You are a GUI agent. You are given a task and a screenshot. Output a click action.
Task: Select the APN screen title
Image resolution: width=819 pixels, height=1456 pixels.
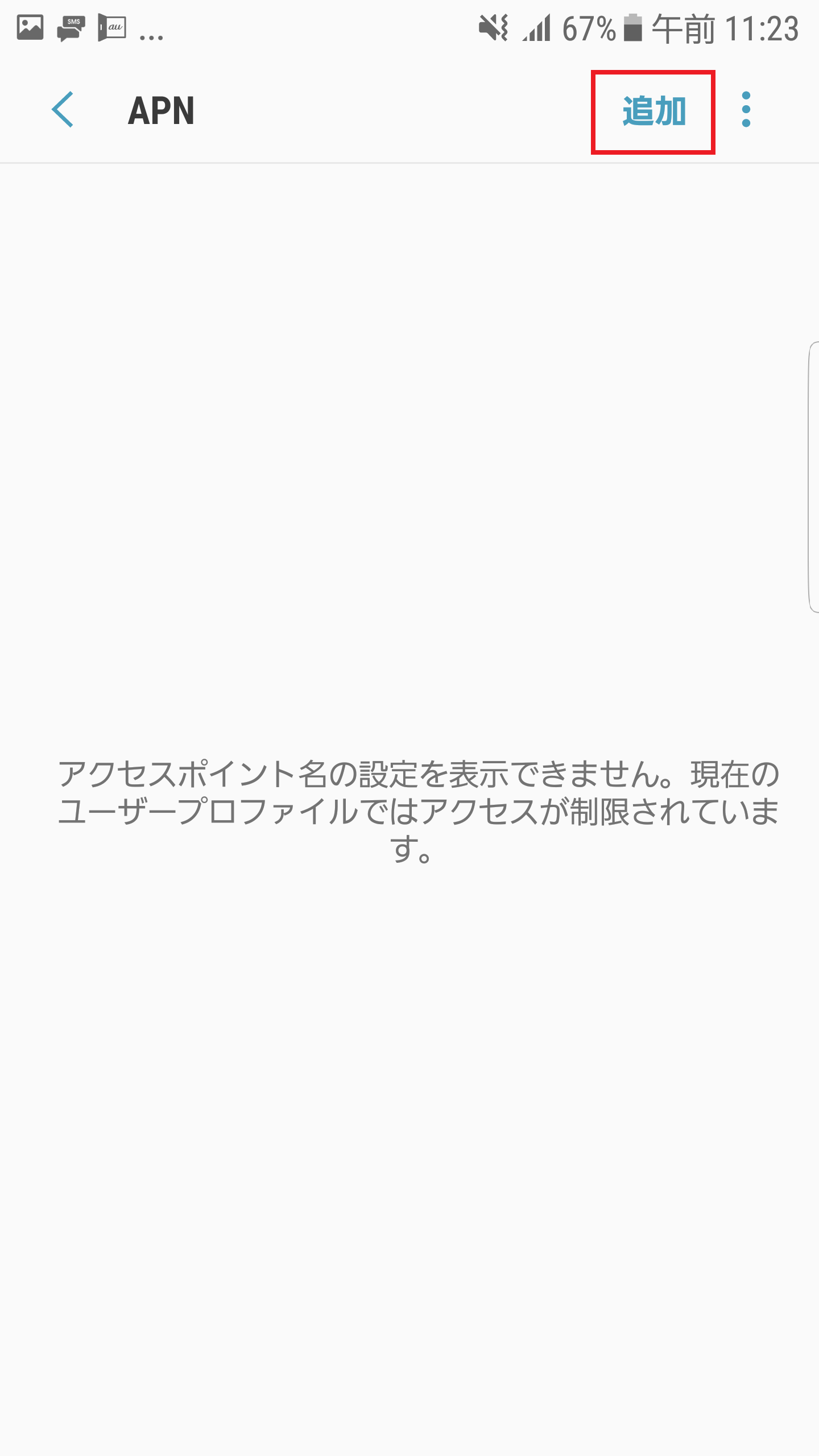pos(161,111)
